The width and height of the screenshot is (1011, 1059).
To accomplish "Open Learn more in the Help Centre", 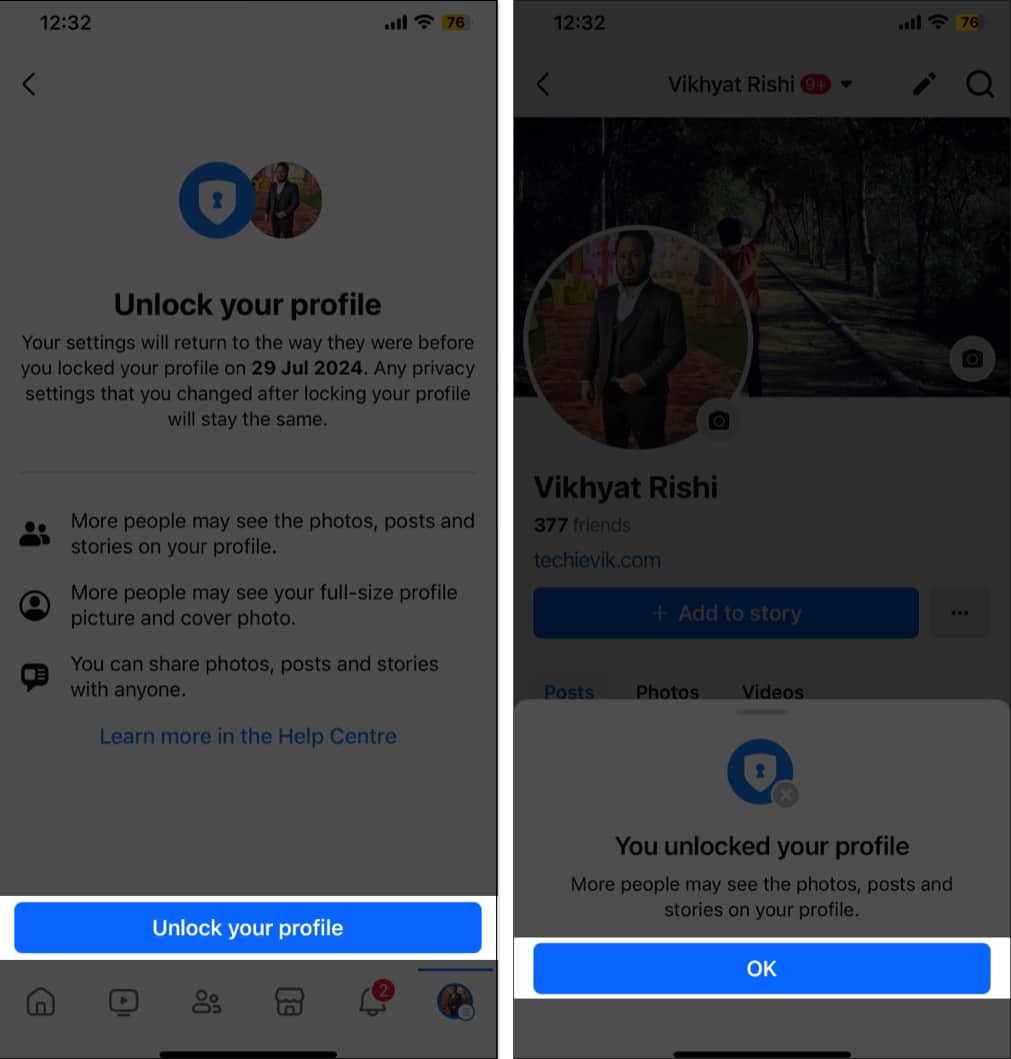I will (x=247, y=736).
